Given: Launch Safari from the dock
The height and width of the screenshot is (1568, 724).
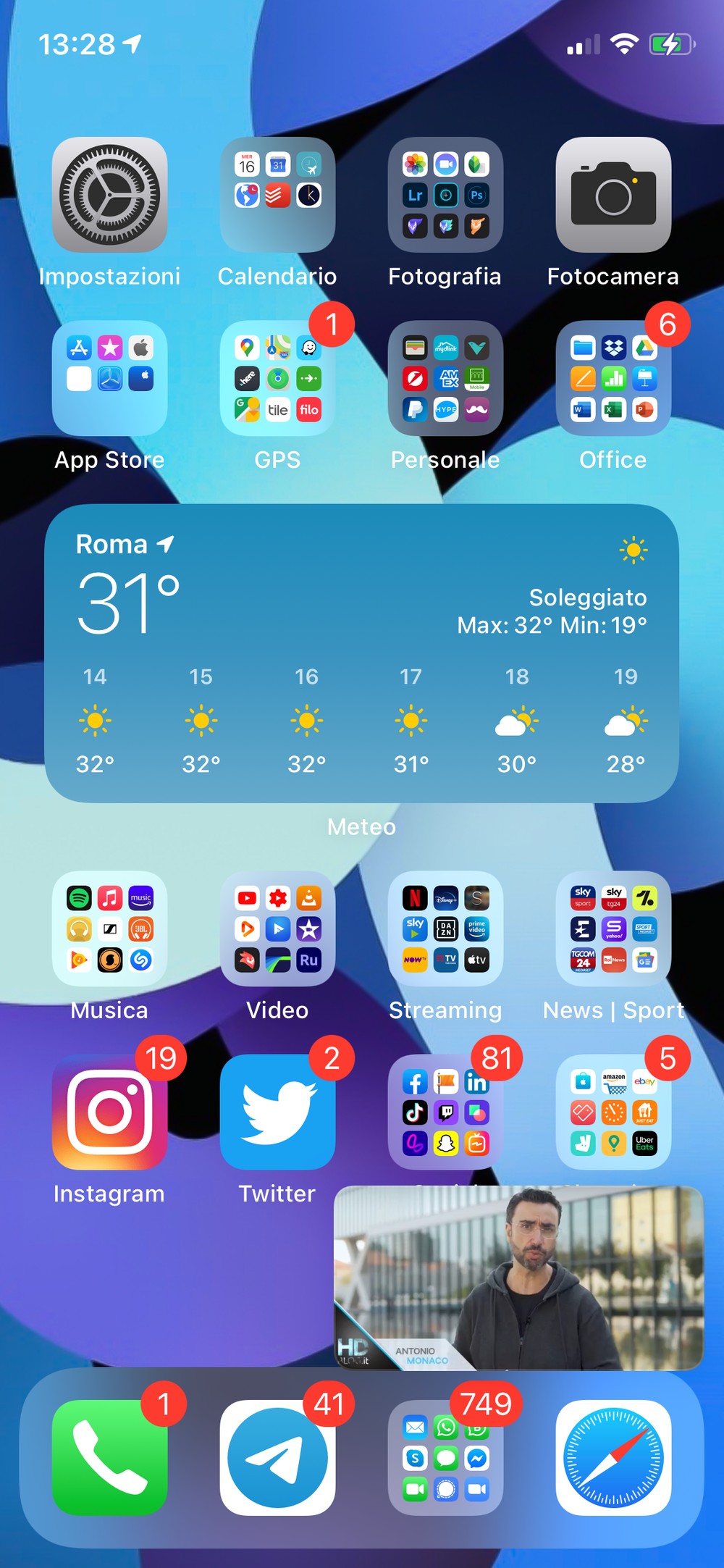Looking at the screenshot, I should [x=613, y=1457].
